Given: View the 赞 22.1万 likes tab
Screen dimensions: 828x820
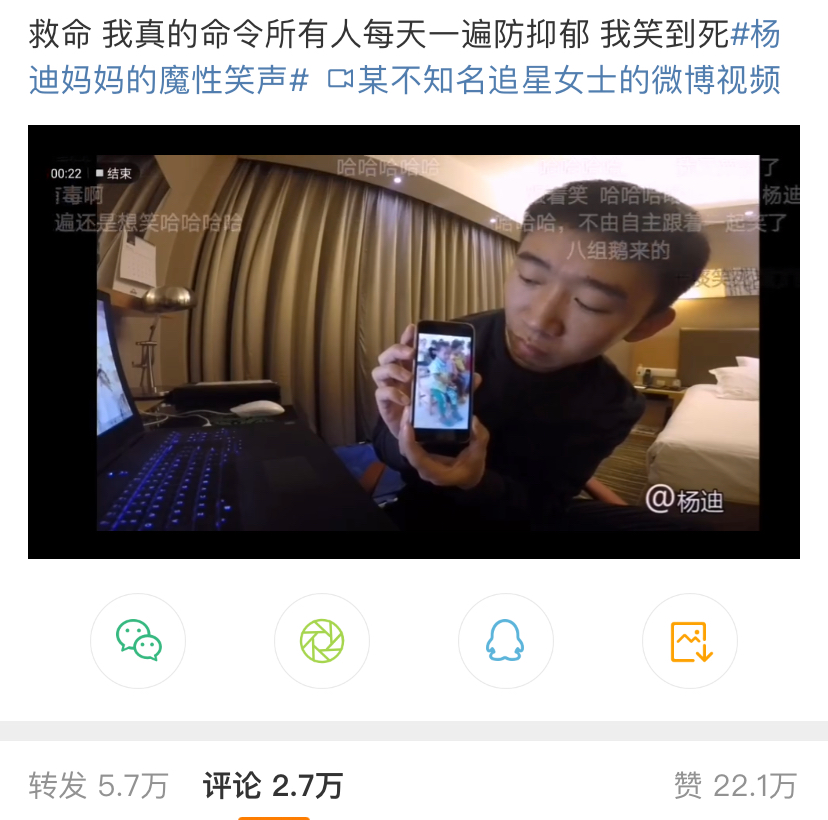Looking at the screenshot, I should click(735, 786).
